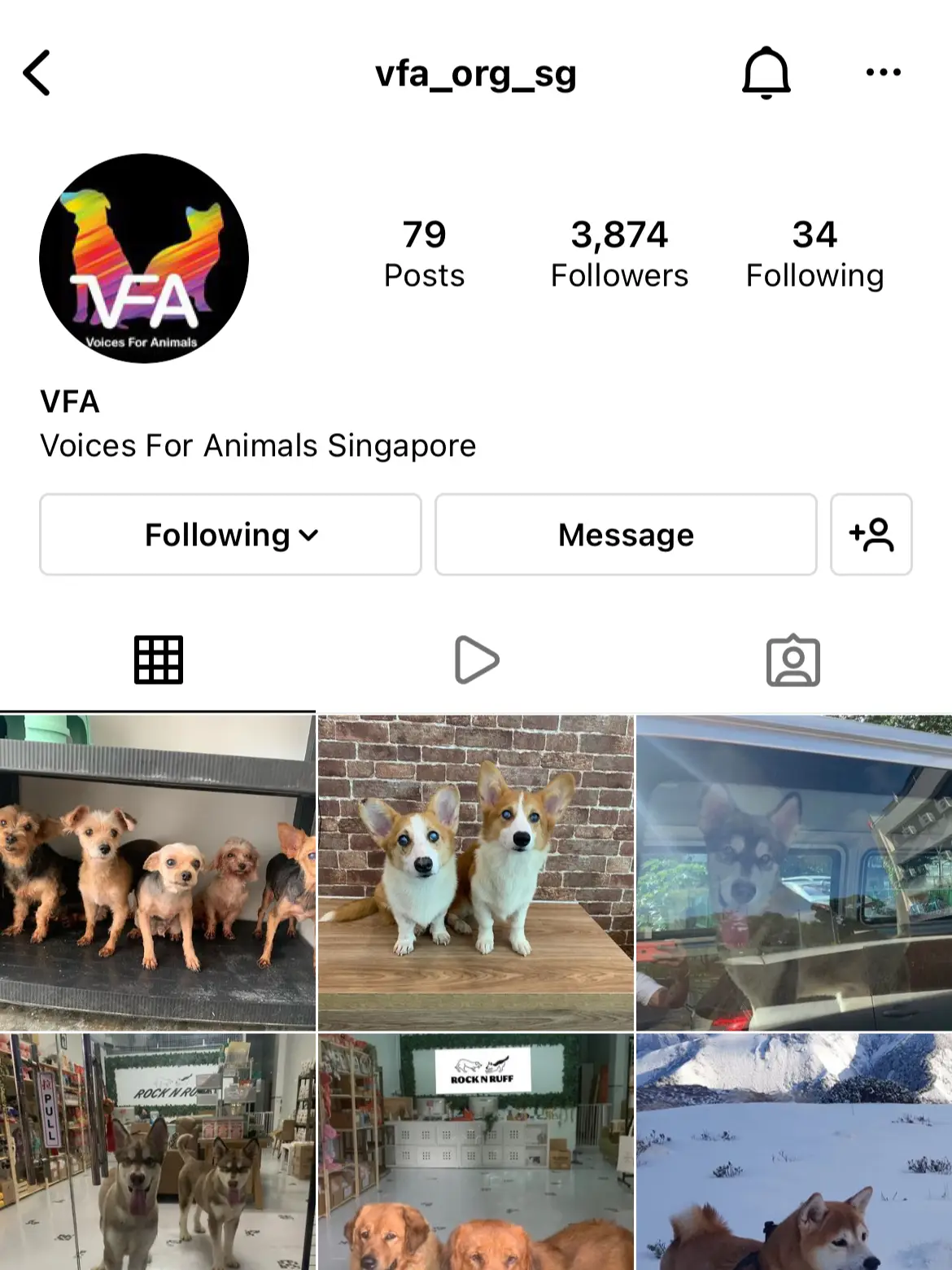Viewport: 952px width, 1270px height.
Task: Switch to the Reels tab
Action: pyautogui.click(x=476, y=660)
